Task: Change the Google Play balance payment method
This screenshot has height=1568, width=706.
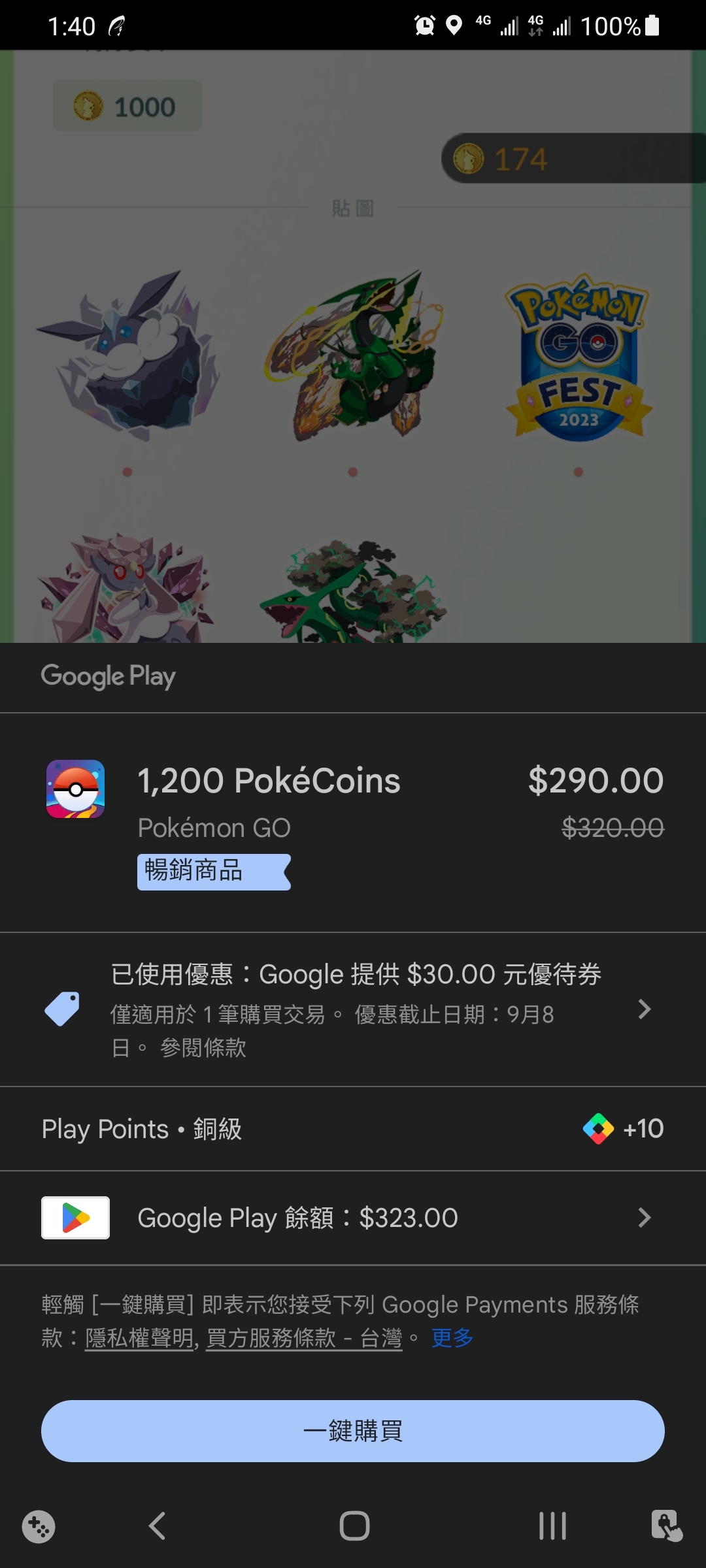Action: pyautogui.click(x=353, y=1218)
